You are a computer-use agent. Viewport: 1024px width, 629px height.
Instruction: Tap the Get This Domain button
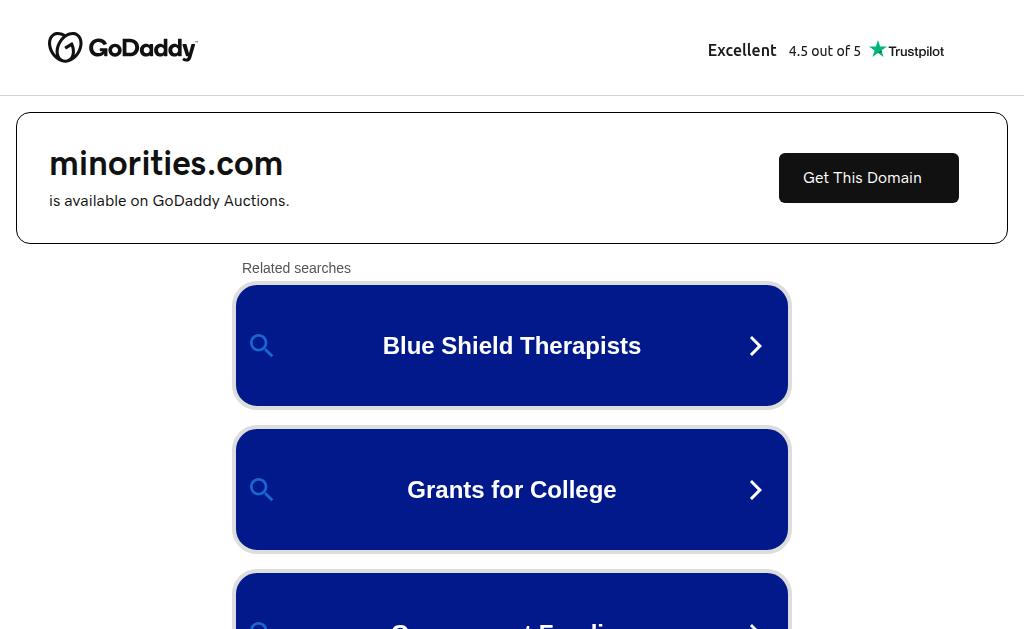click(868, 178)
